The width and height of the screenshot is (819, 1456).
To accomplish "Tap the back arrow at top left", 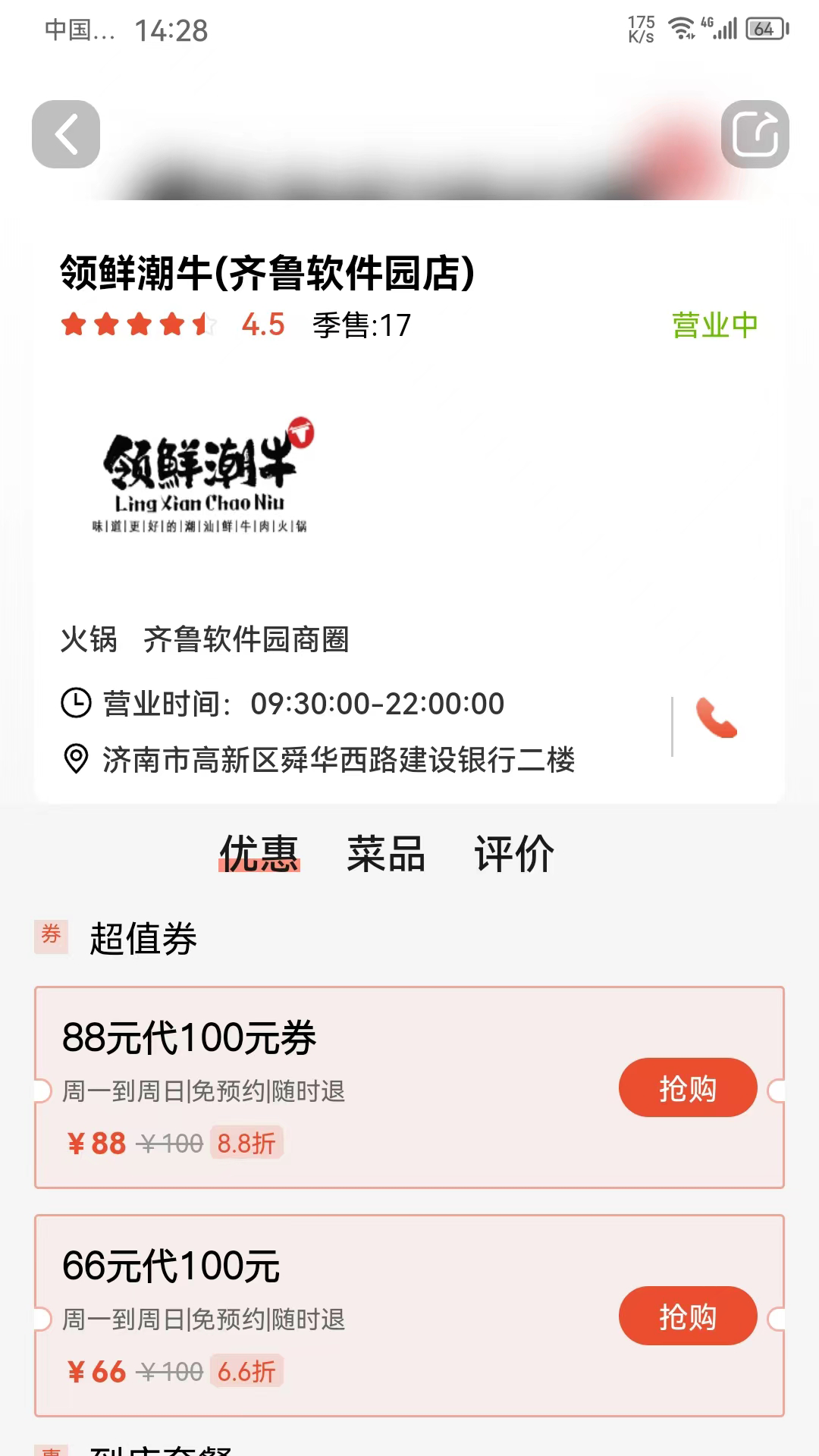I will (x=65, y=135).
